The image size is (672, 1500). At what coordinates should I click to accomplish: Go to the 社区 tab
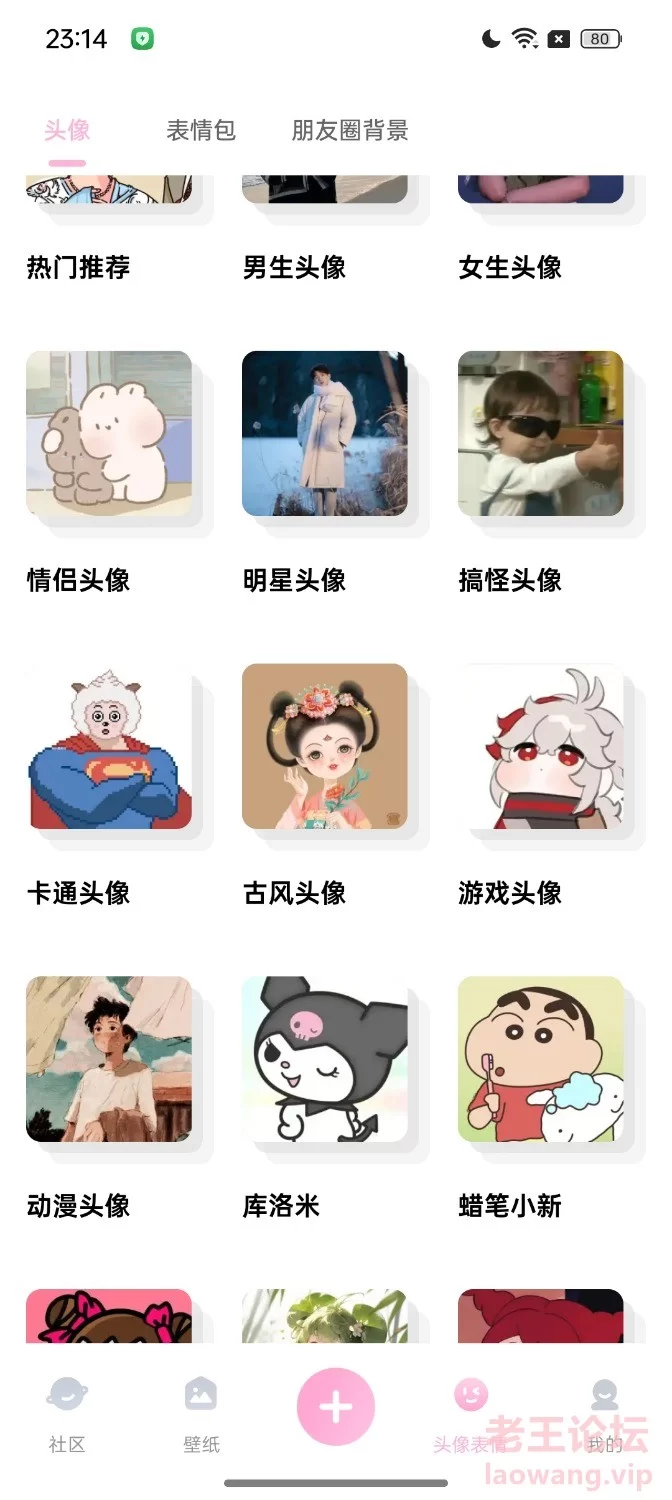[67, 1414]
